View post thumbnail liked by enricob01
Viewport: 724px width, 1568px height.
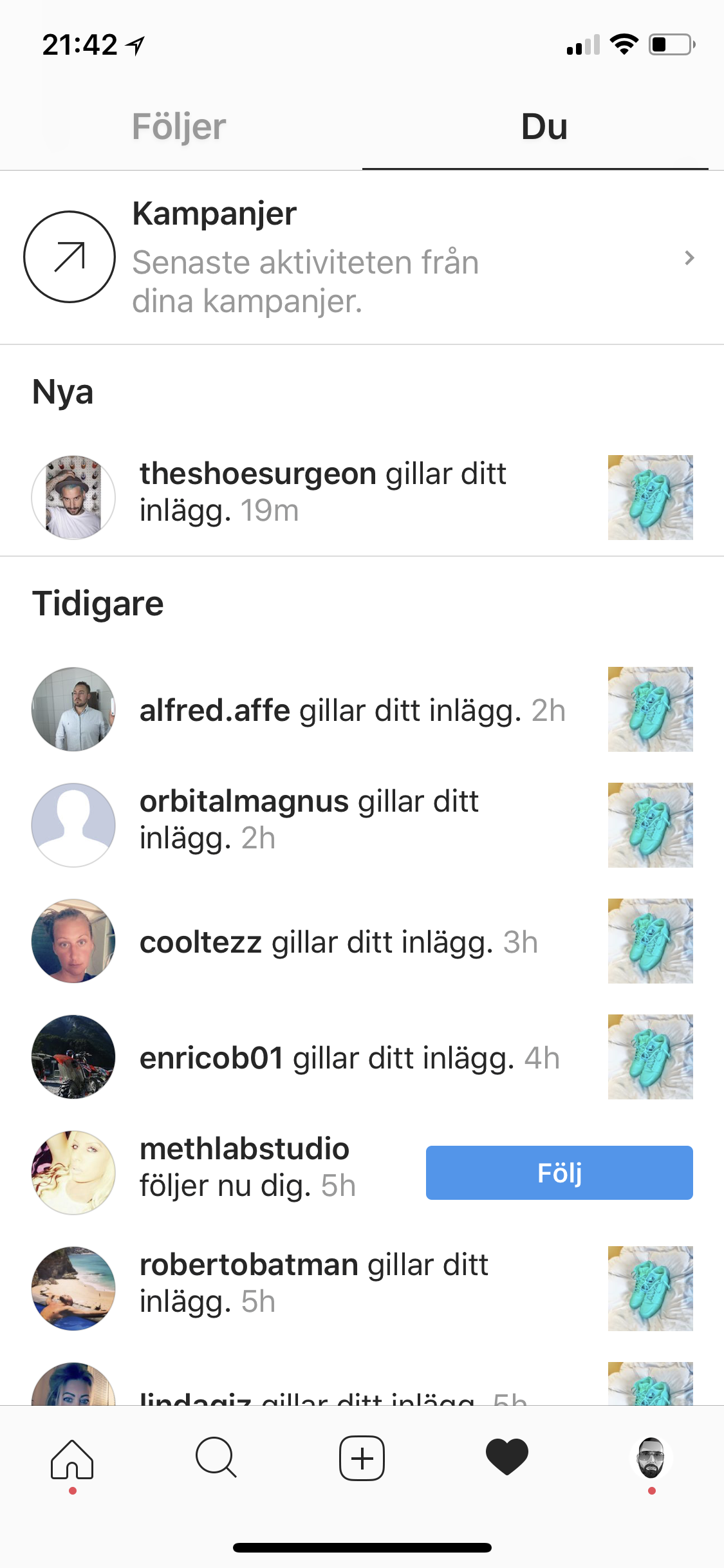(x=651, y=1057)
